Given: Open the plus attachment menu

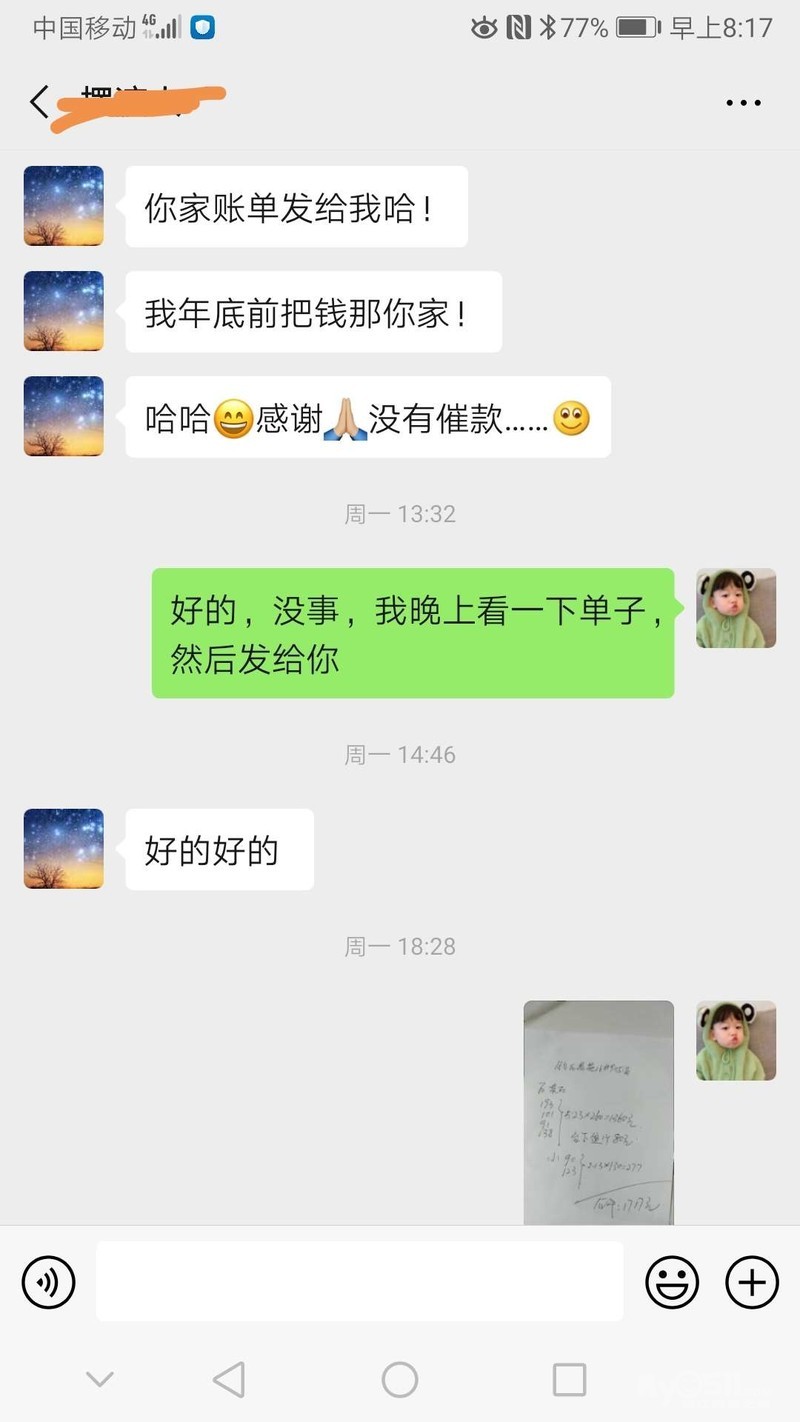Looking at the screenshot, I should pyautogui.click(x=751, y=1281).
